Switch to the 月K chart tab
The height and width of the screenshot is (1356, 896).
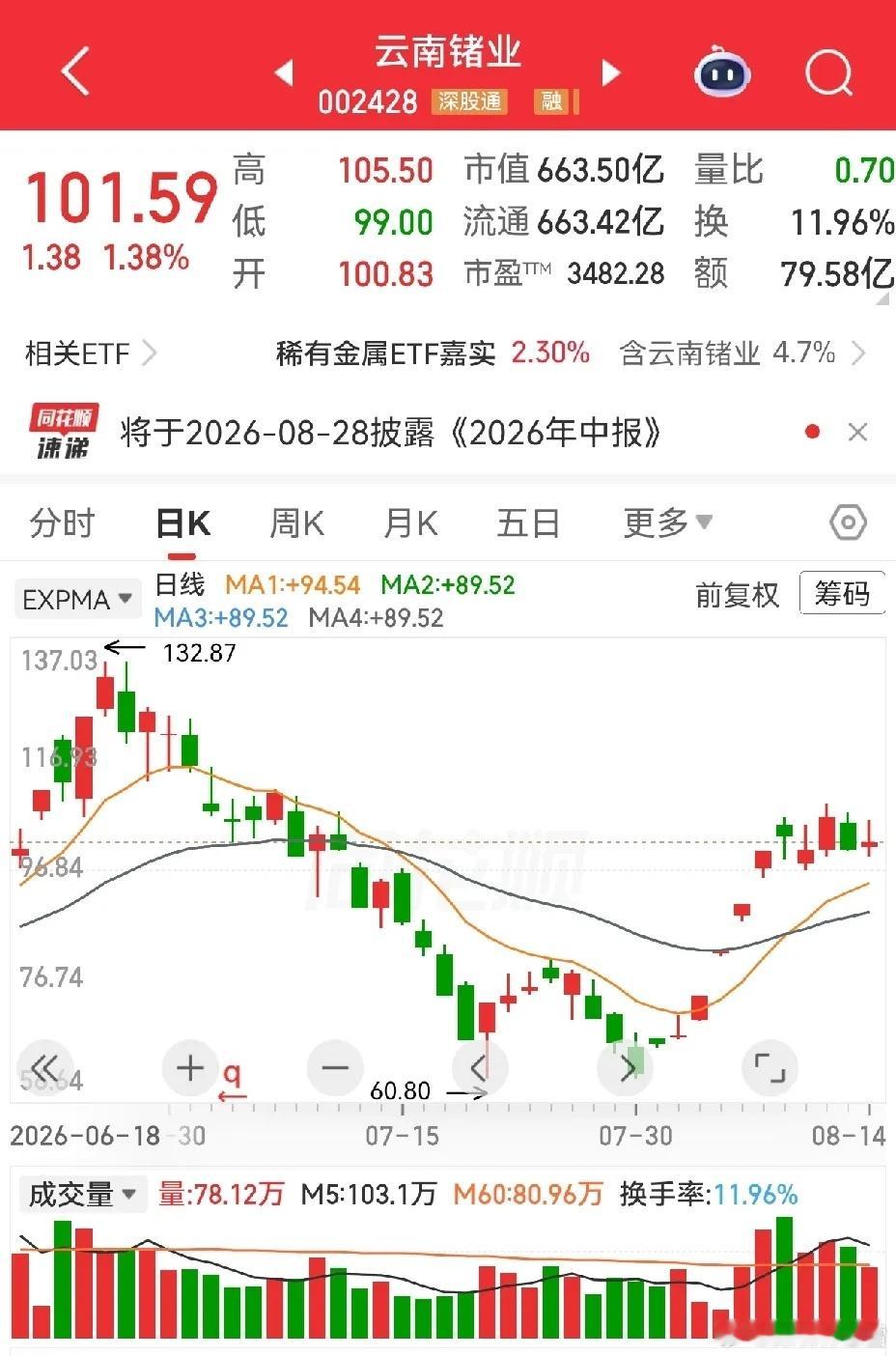tap(410, 523)
